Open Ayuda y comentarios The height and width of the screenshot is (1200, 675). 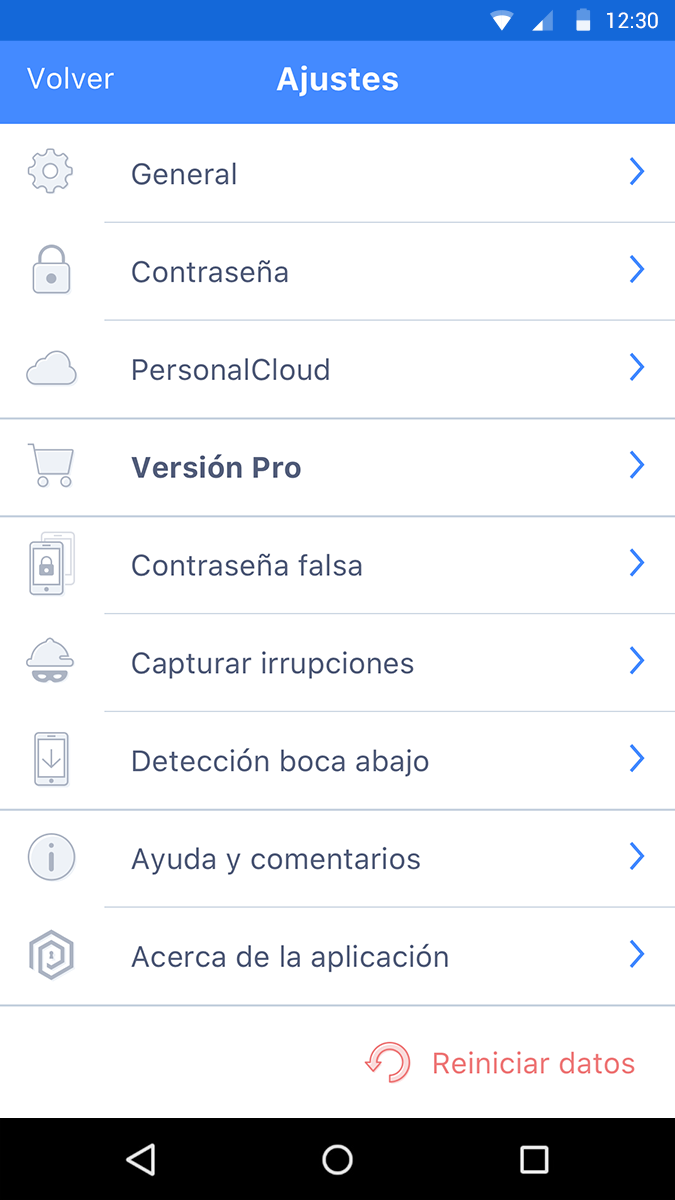(x=337, y=860)
